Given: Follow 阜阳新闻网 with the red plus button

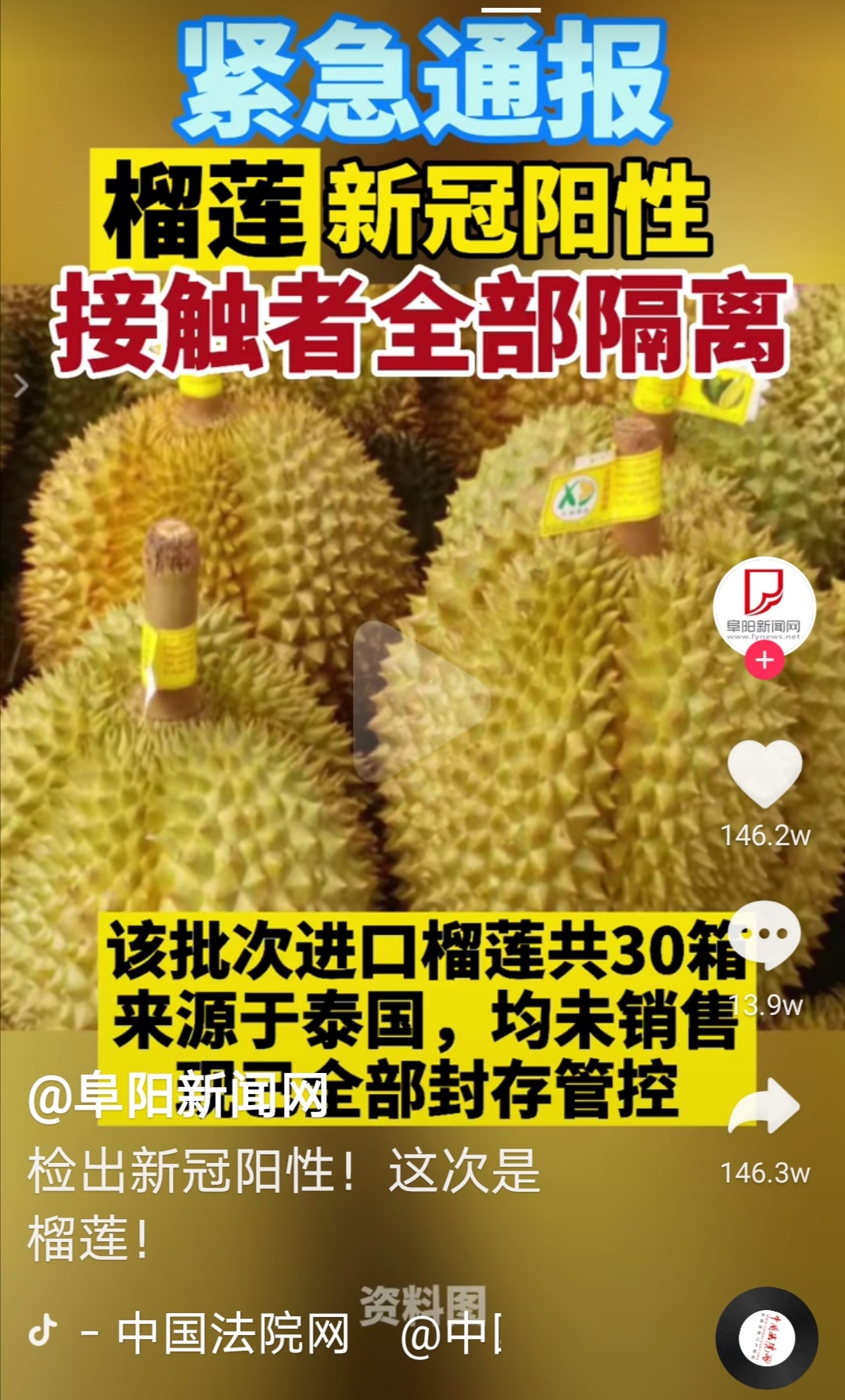Looking at the screenshot, I should 764,661.
